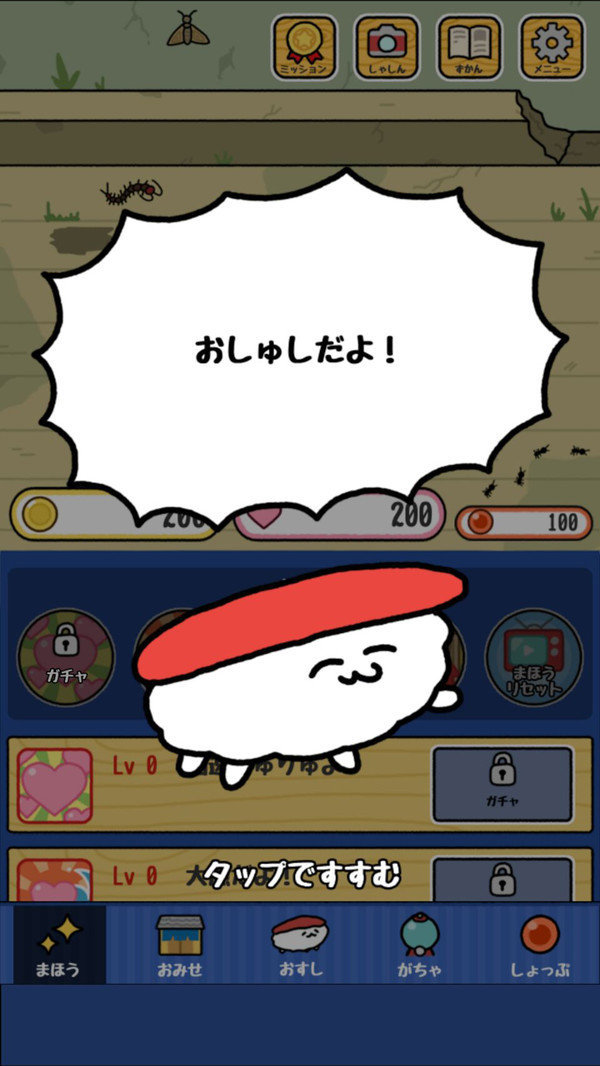Open the Zukan book encyclopedia
The image size is (600, 1066).
[469, 46]
